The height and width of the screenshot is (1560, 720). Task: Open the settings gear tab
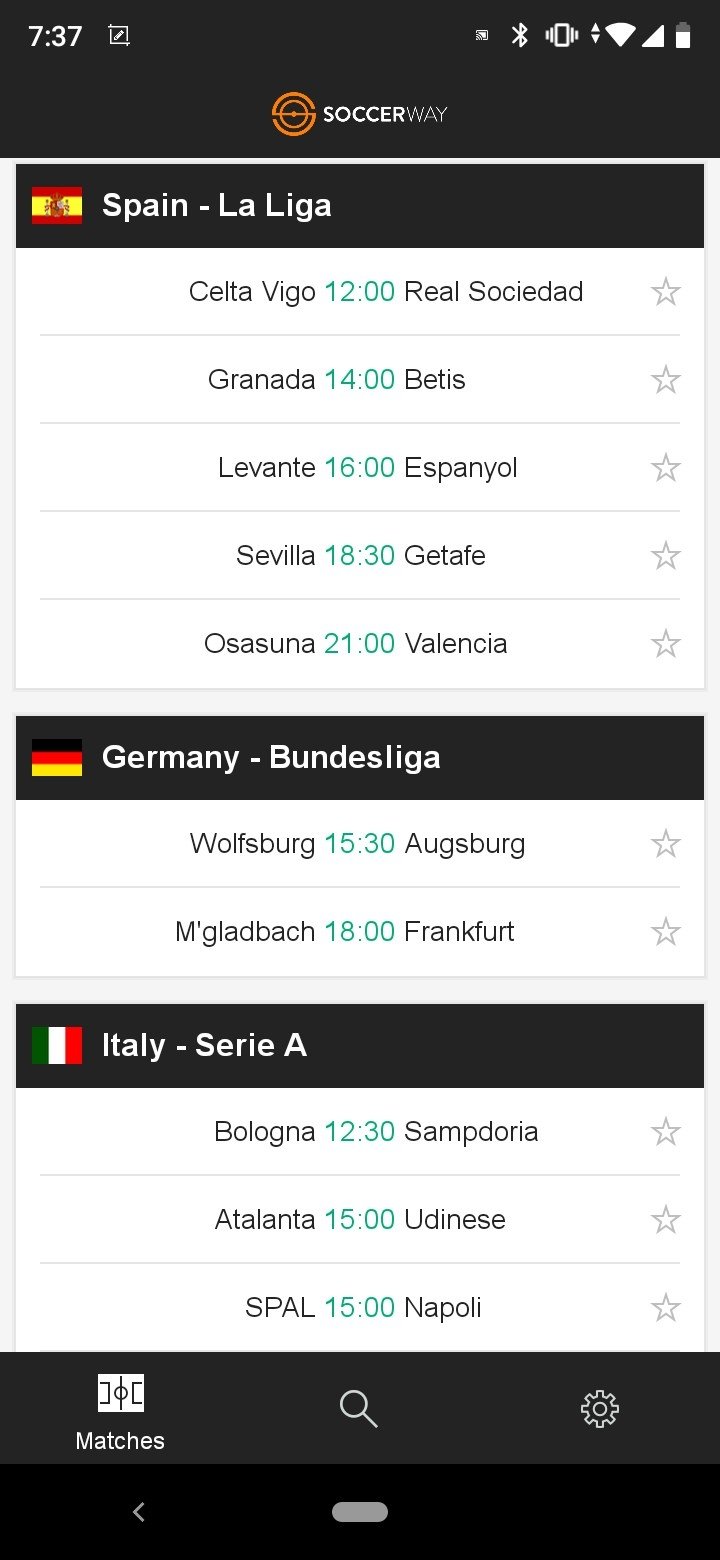click(600, 1408)
